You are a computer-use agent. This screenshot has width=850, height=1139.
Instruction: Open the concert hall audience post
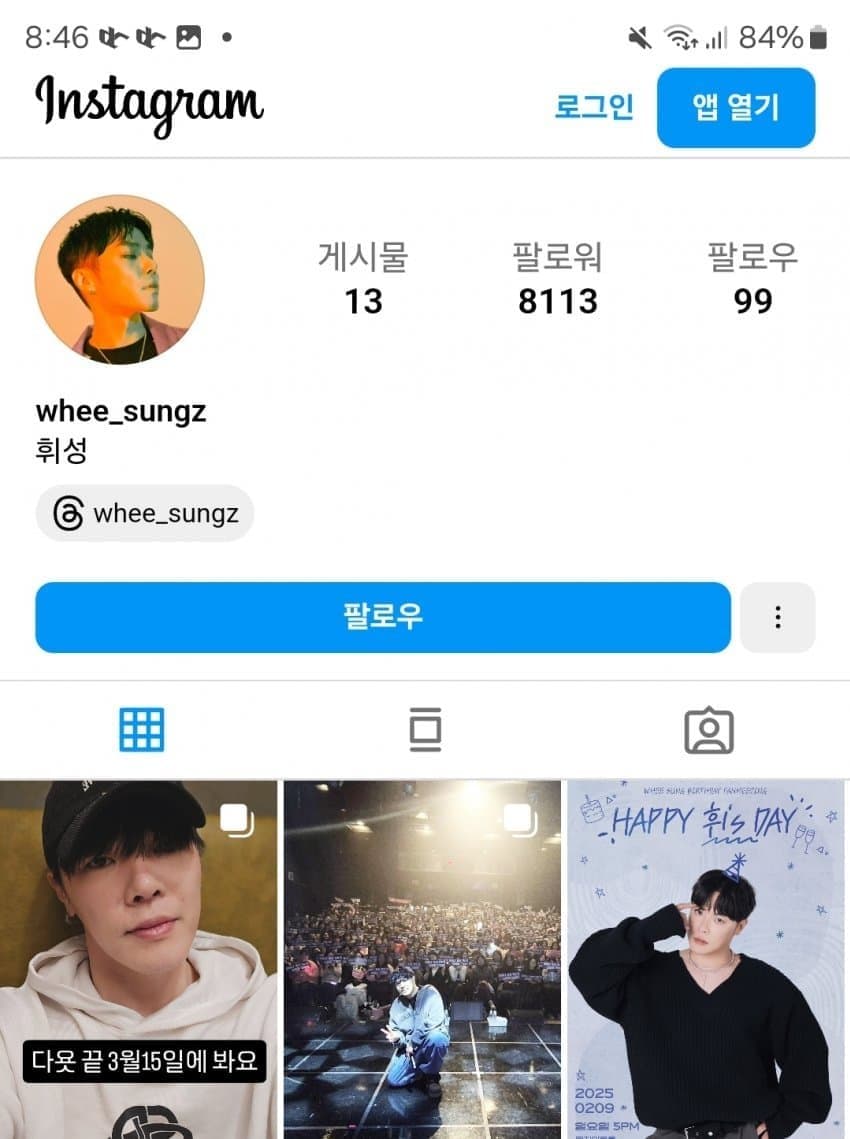[x=422, y=960]
